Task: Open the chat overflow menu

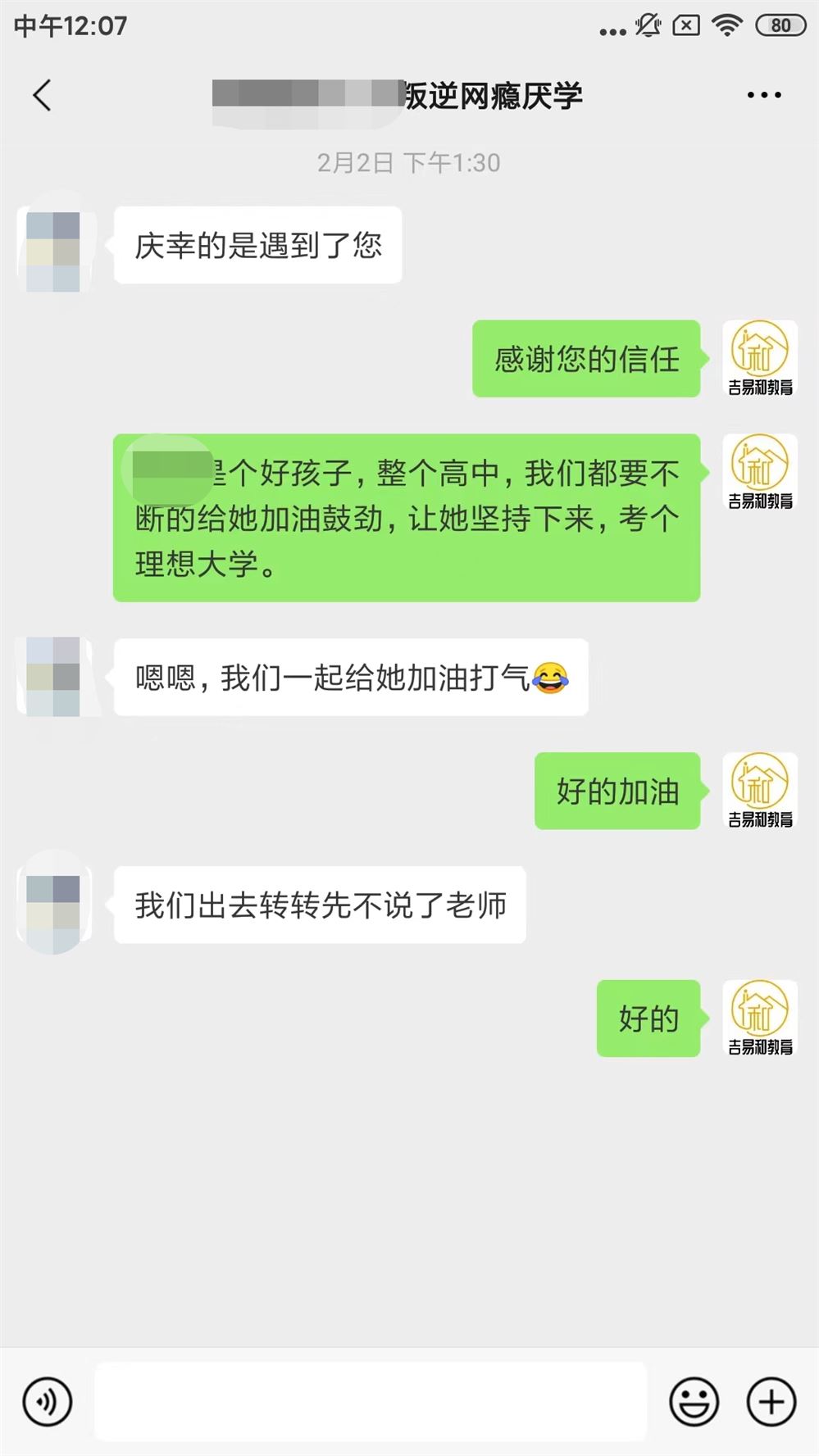Action: pos(763,96)
